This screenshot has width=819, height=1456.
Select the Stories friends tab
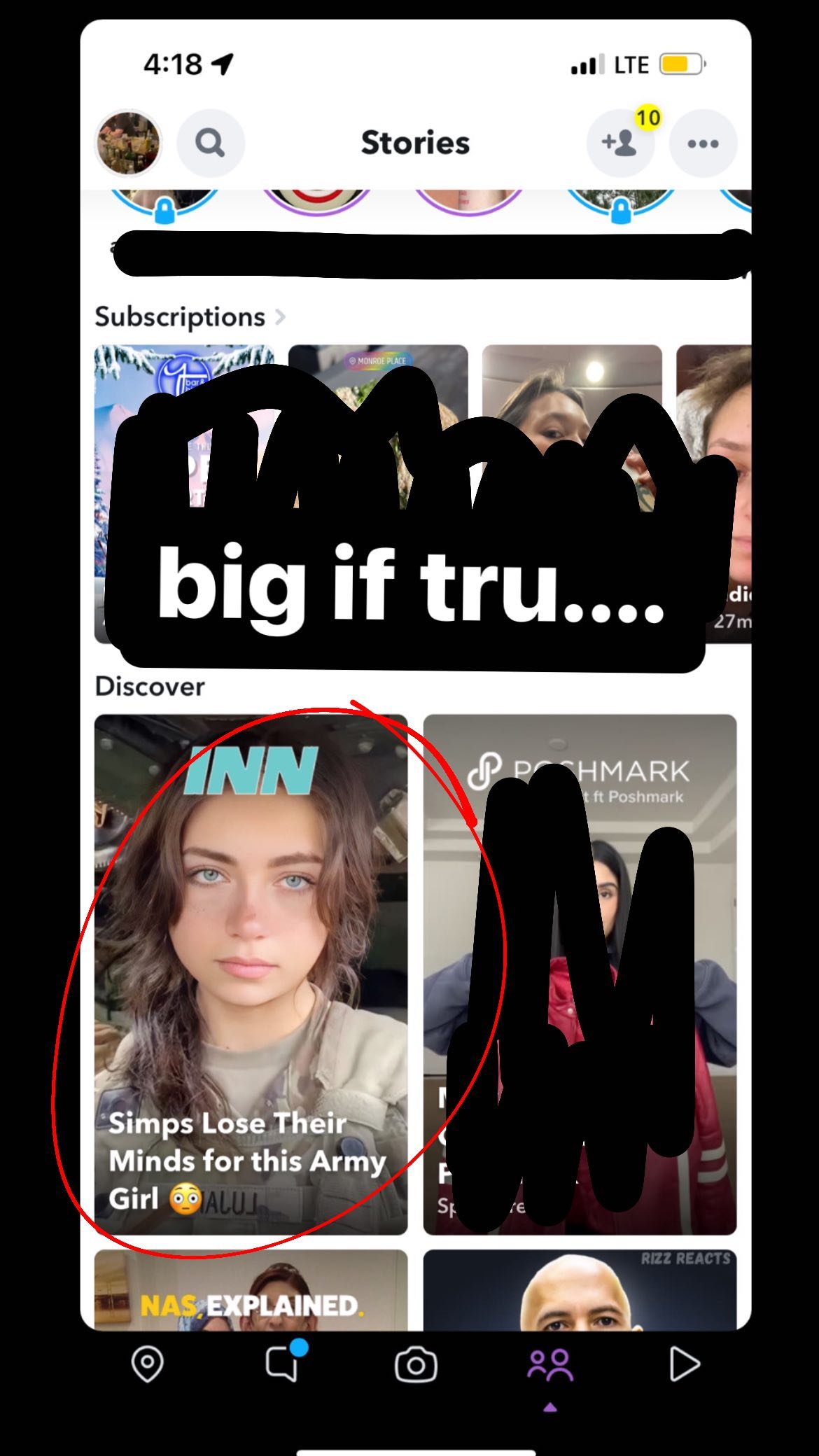tap(550, 1365)
